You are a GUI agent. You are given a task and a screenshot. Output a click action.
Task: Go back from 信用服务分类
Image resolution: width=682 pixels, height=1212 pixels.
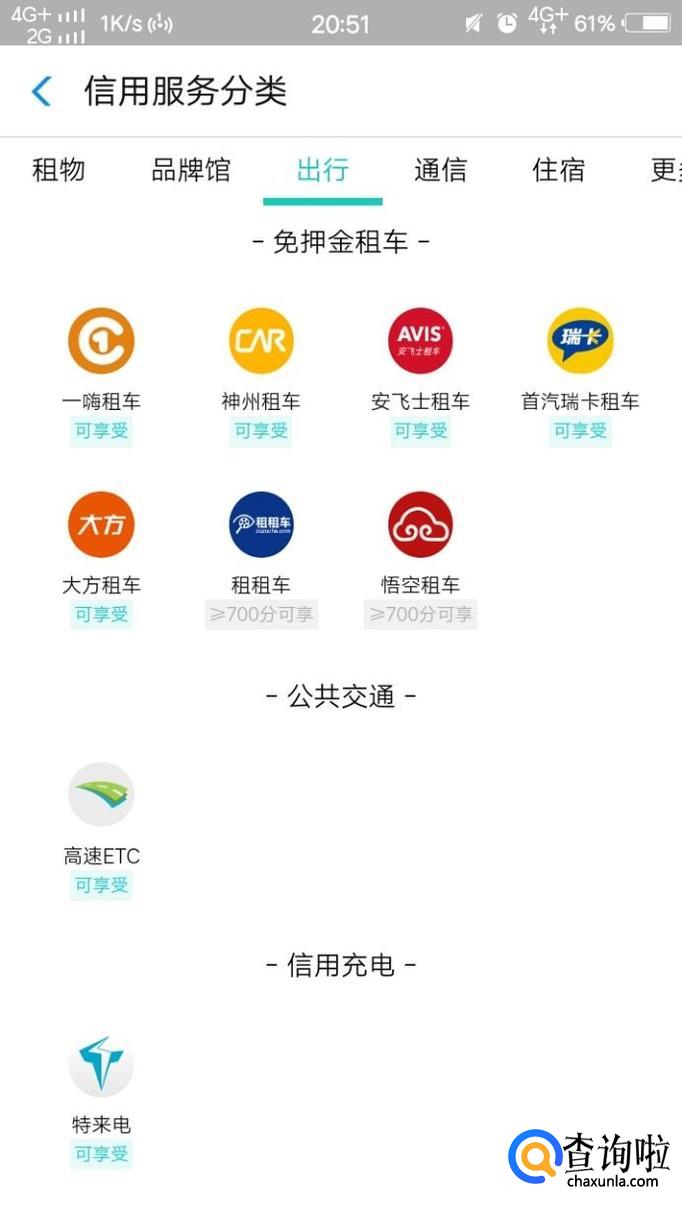(x=42, y=92)
